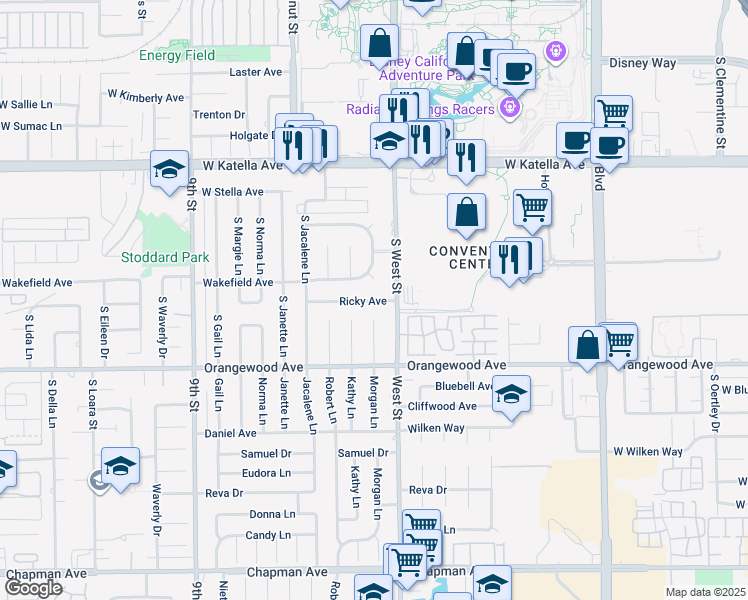This screenshot has width=748, height=600.
Task: Open the shopping cart marker above Convention Center
Action: (533, 207)
